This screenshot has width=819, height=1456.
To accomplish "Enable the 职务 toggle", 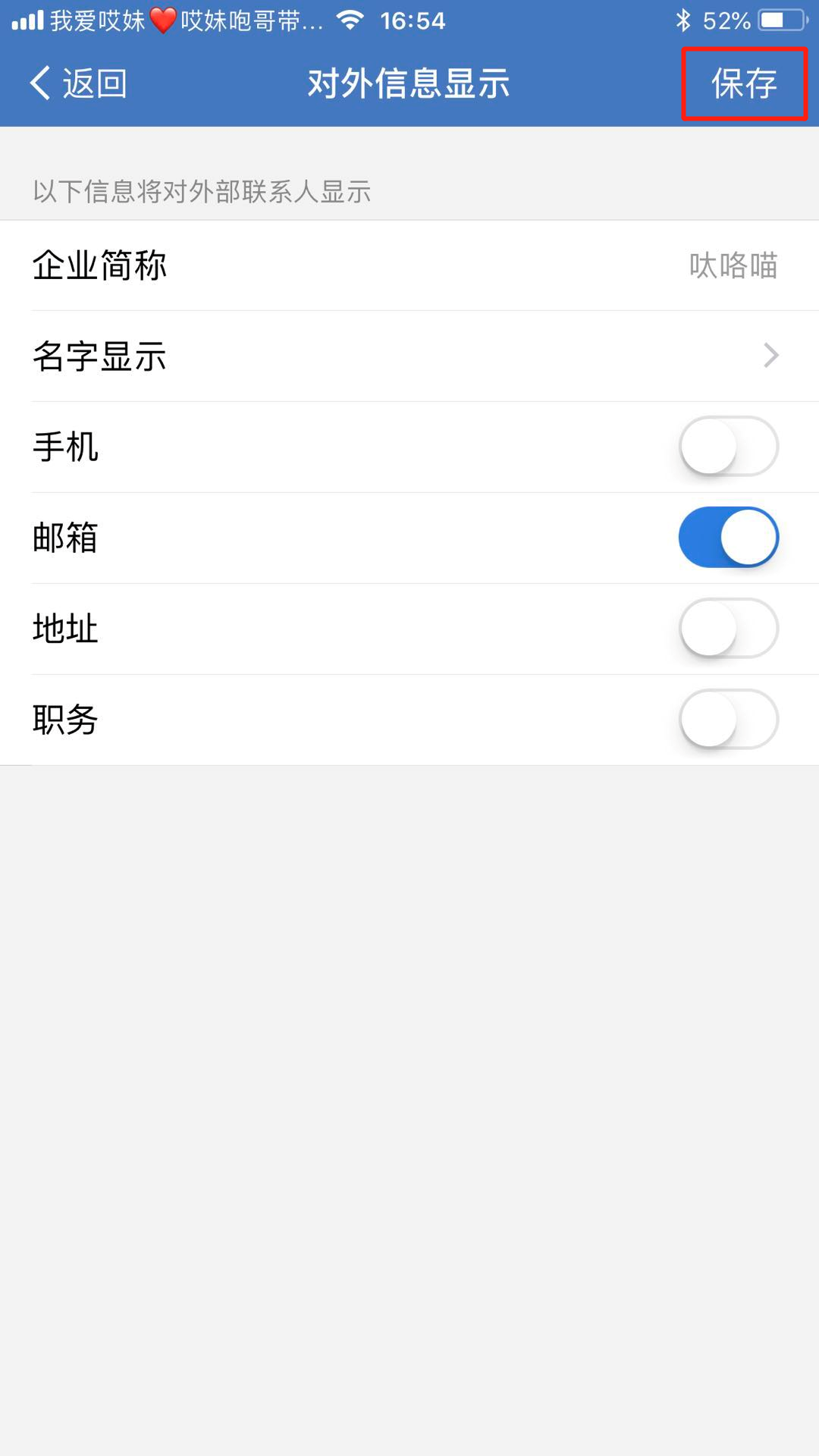I will 729,720.
